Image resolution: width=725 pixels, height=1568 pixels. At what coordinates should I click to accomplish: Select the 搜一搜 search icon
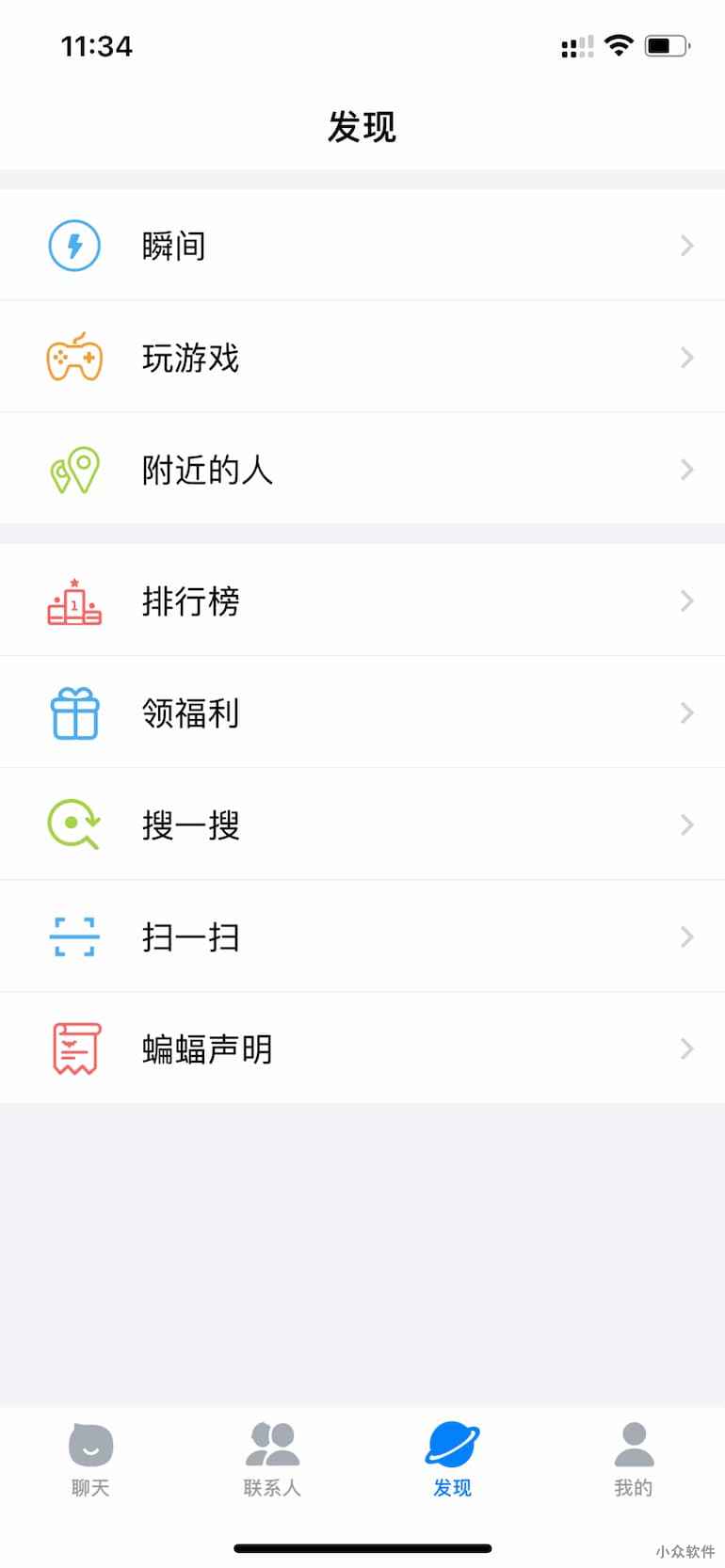tap(74, 824)
